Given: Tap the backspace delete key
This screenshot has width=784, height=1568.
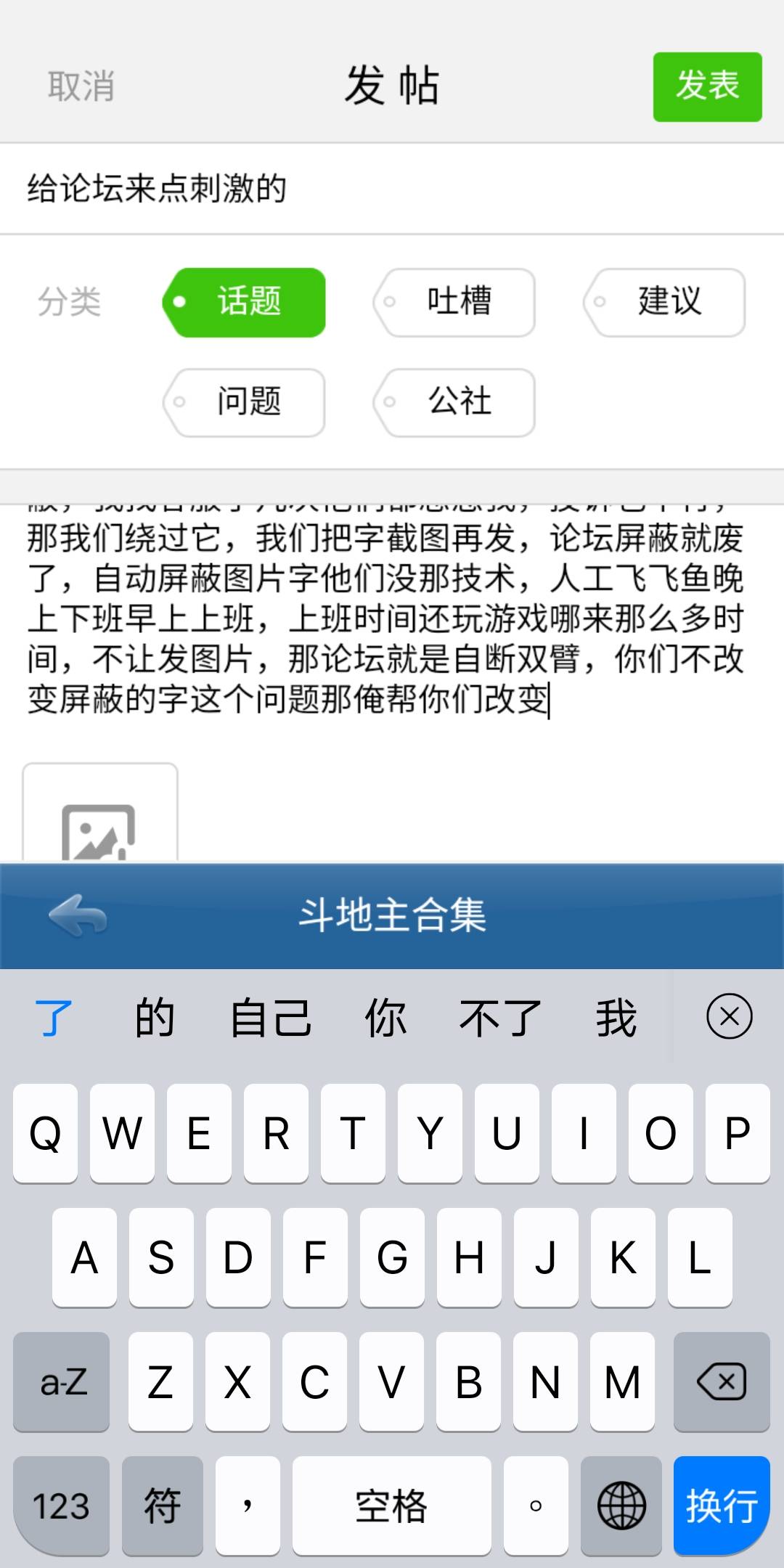Looking at the screenshot, I should [721, 1381].
